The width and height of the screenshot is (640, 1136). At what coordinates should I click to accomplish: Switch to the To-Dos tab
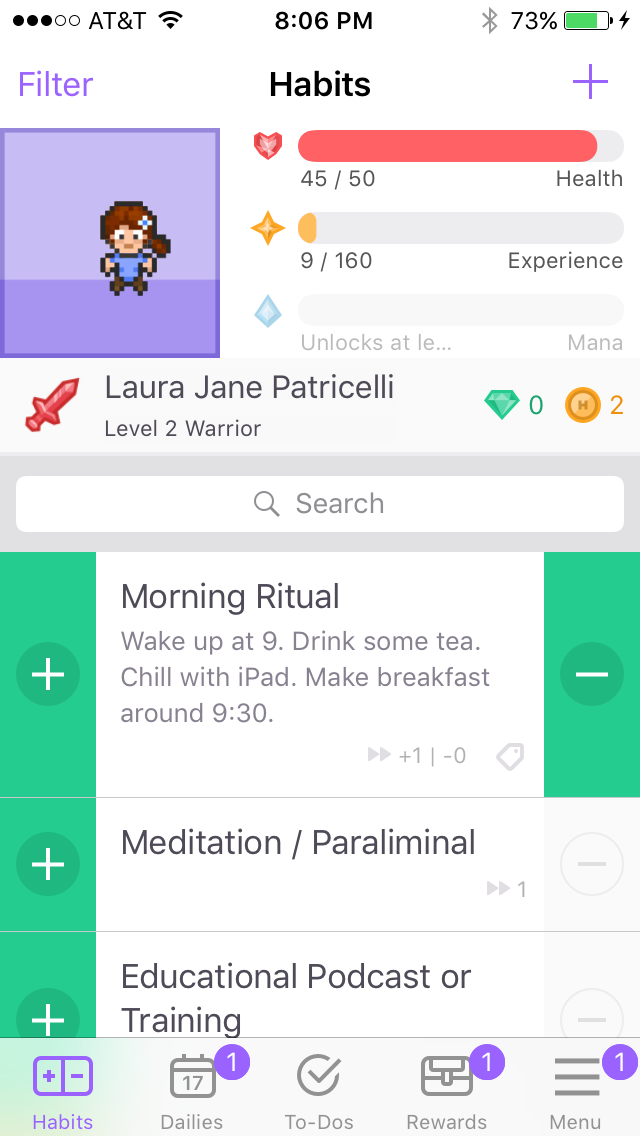point(319,1089)
